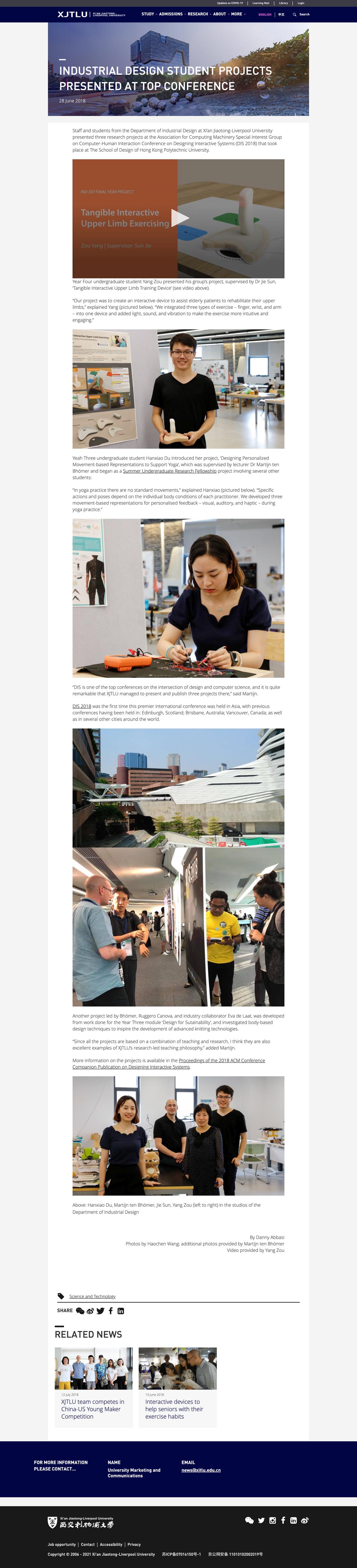Play the Tangible Interactive Upper Limb video
The image size is (357, 1568).
click(x=179, y=218)
